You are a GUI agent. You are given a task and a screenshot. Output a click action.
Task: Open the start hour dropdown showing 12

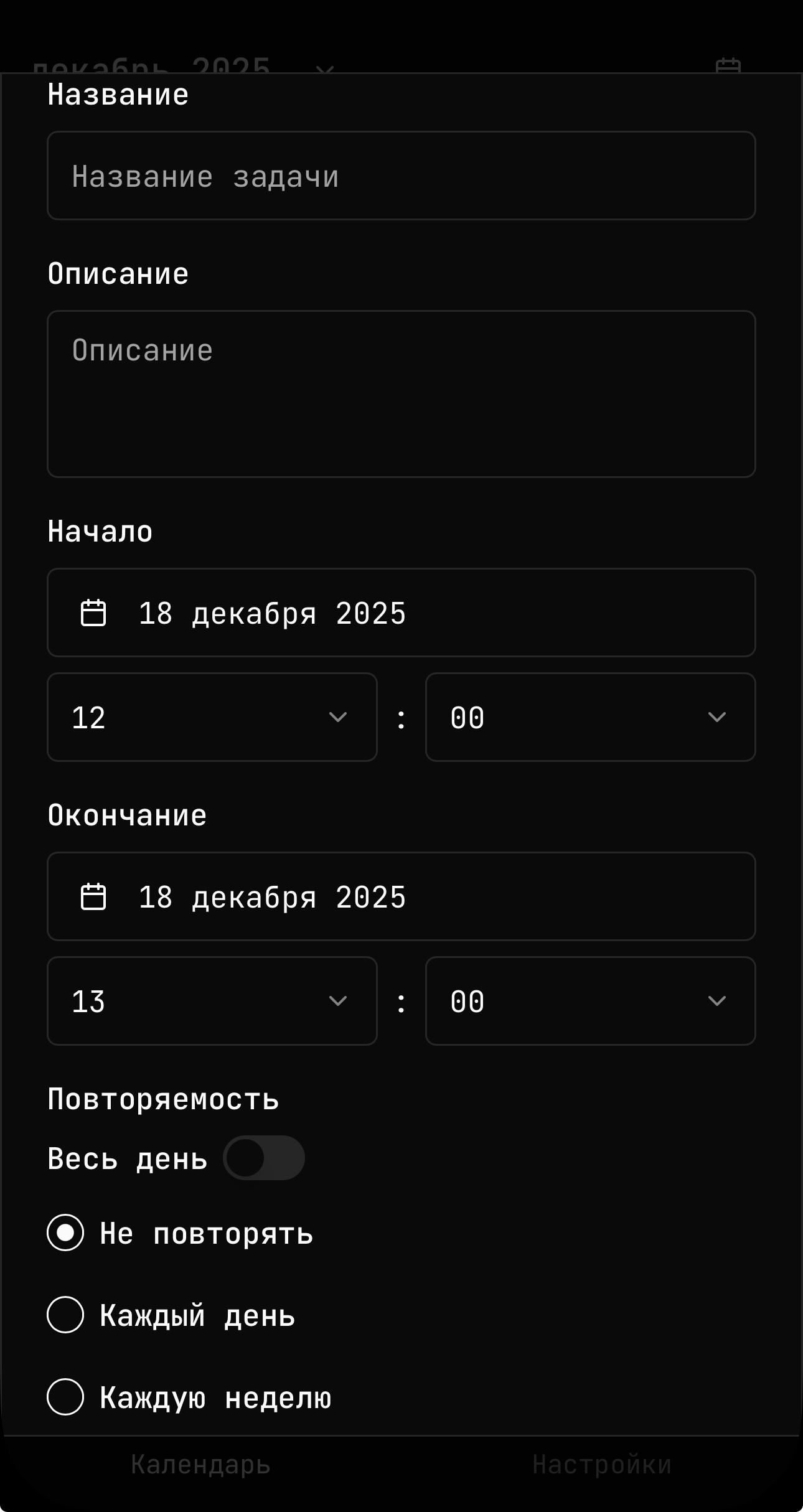point(212,717)
